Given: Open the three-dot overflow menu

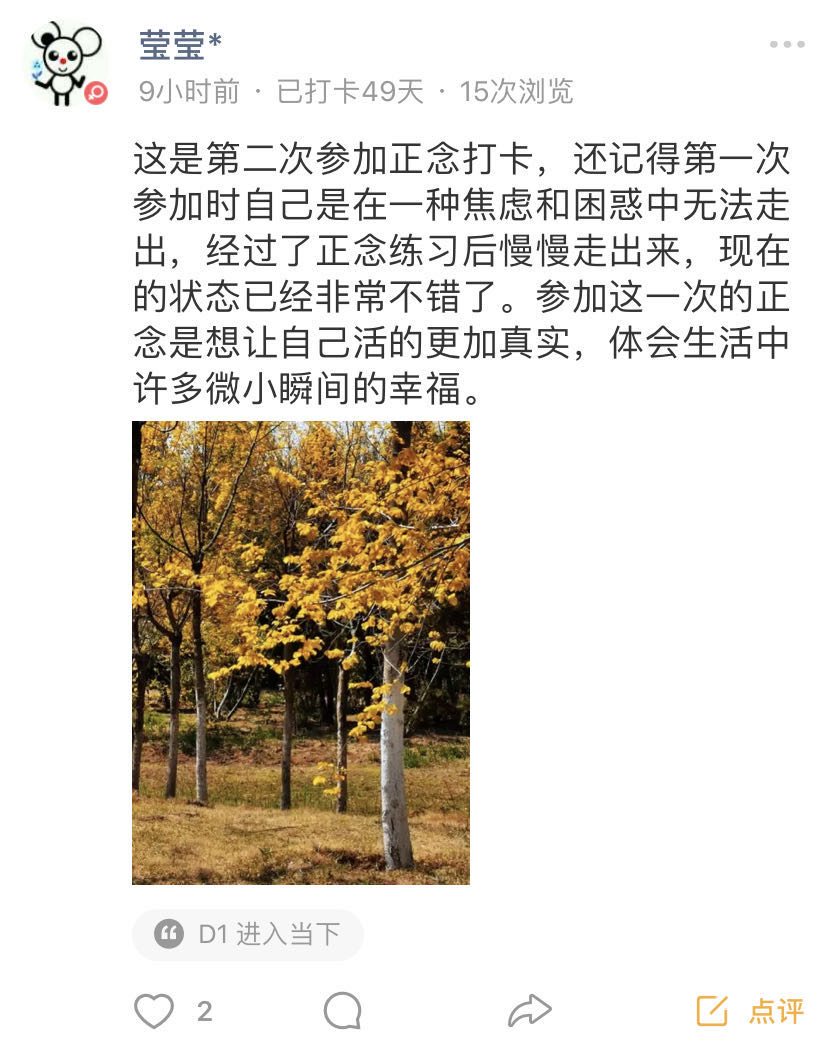Looking at the screenshot, I should [787, 45].
